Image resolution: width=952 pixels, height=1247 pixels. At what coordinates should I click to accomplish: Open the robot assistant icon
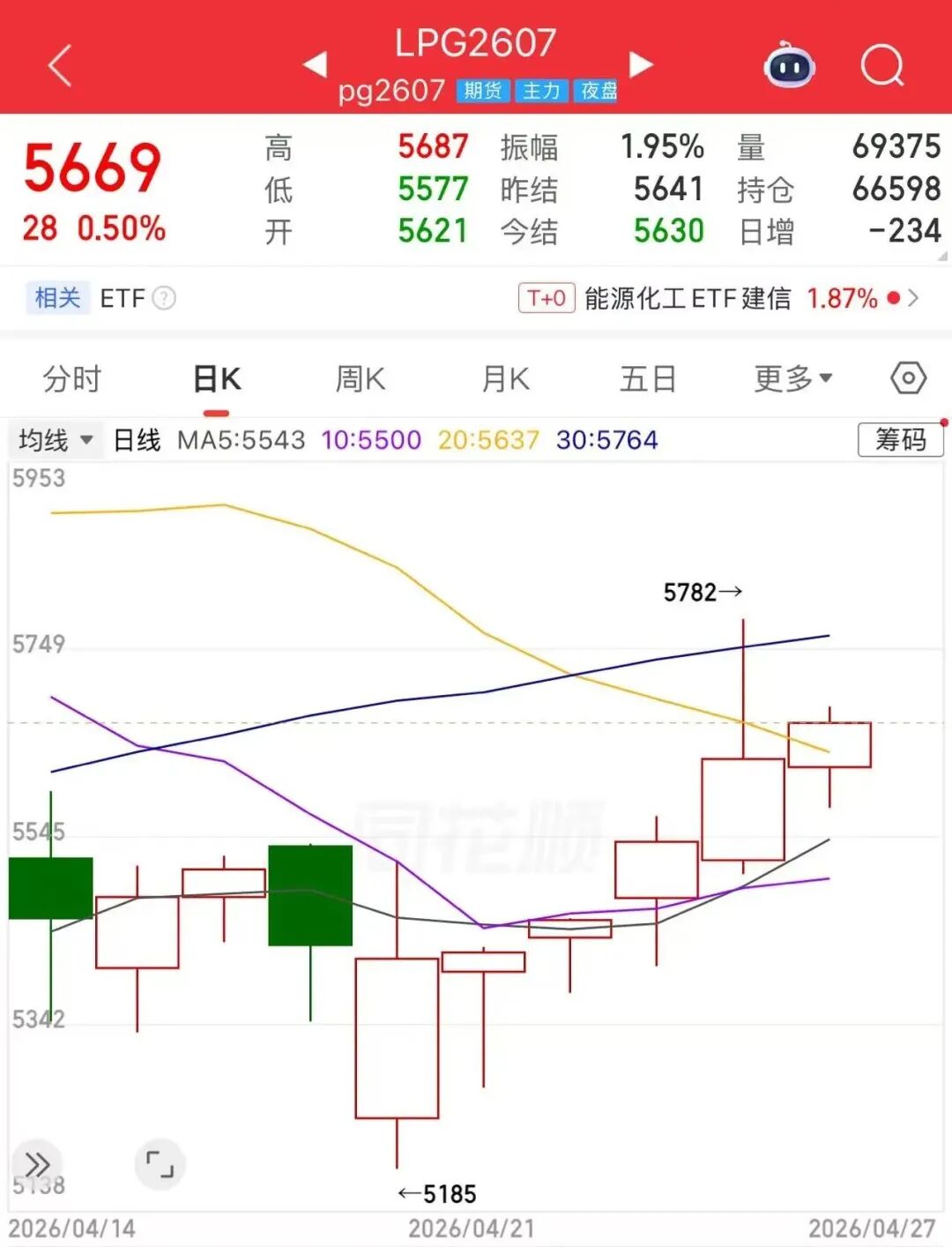(789, 66)
